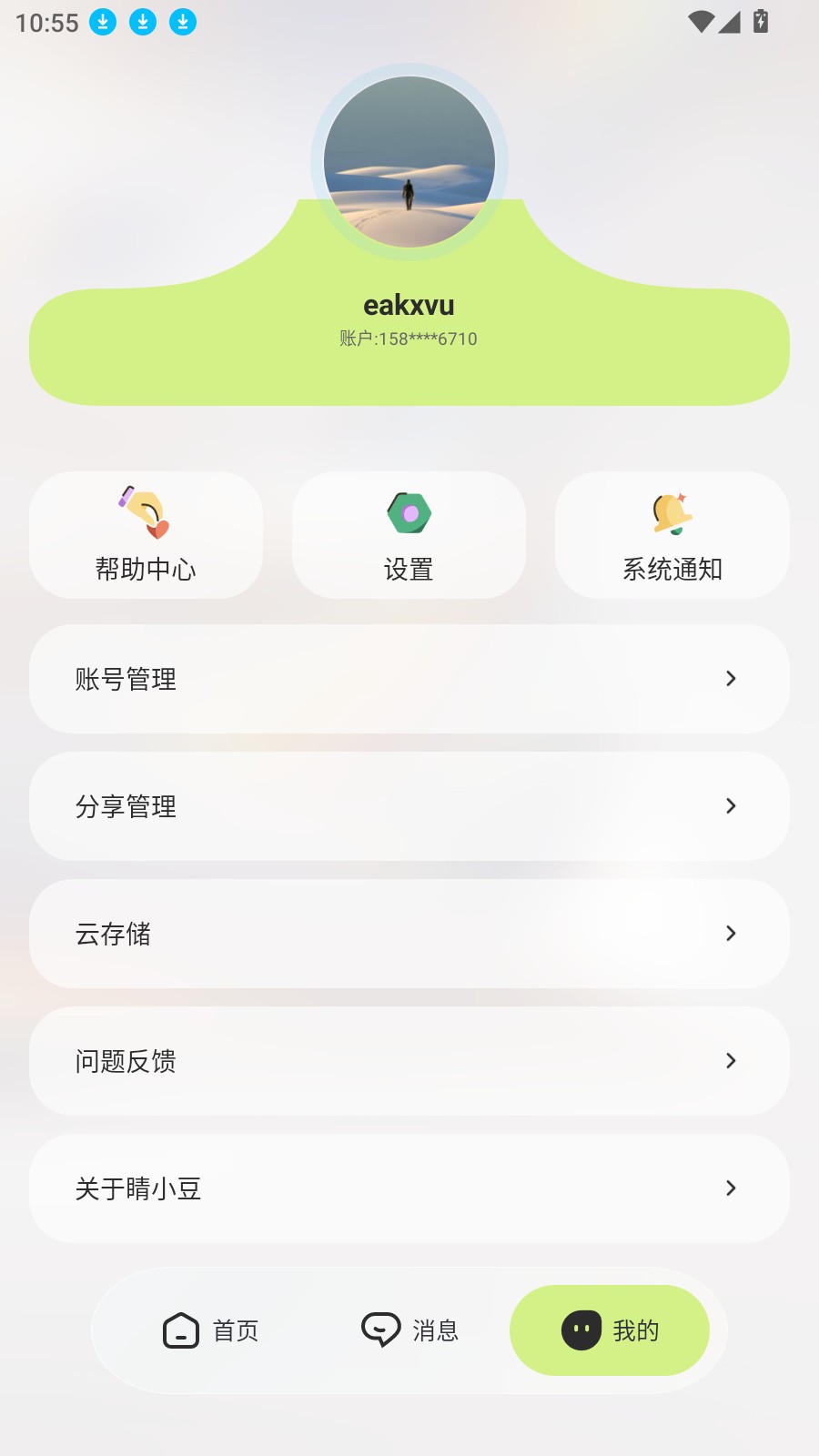Viewport: 819px width, 1456px height.
Task: Expand the 分享管理 row chevron
Action: pyautogui.click(x=731, y=806)
